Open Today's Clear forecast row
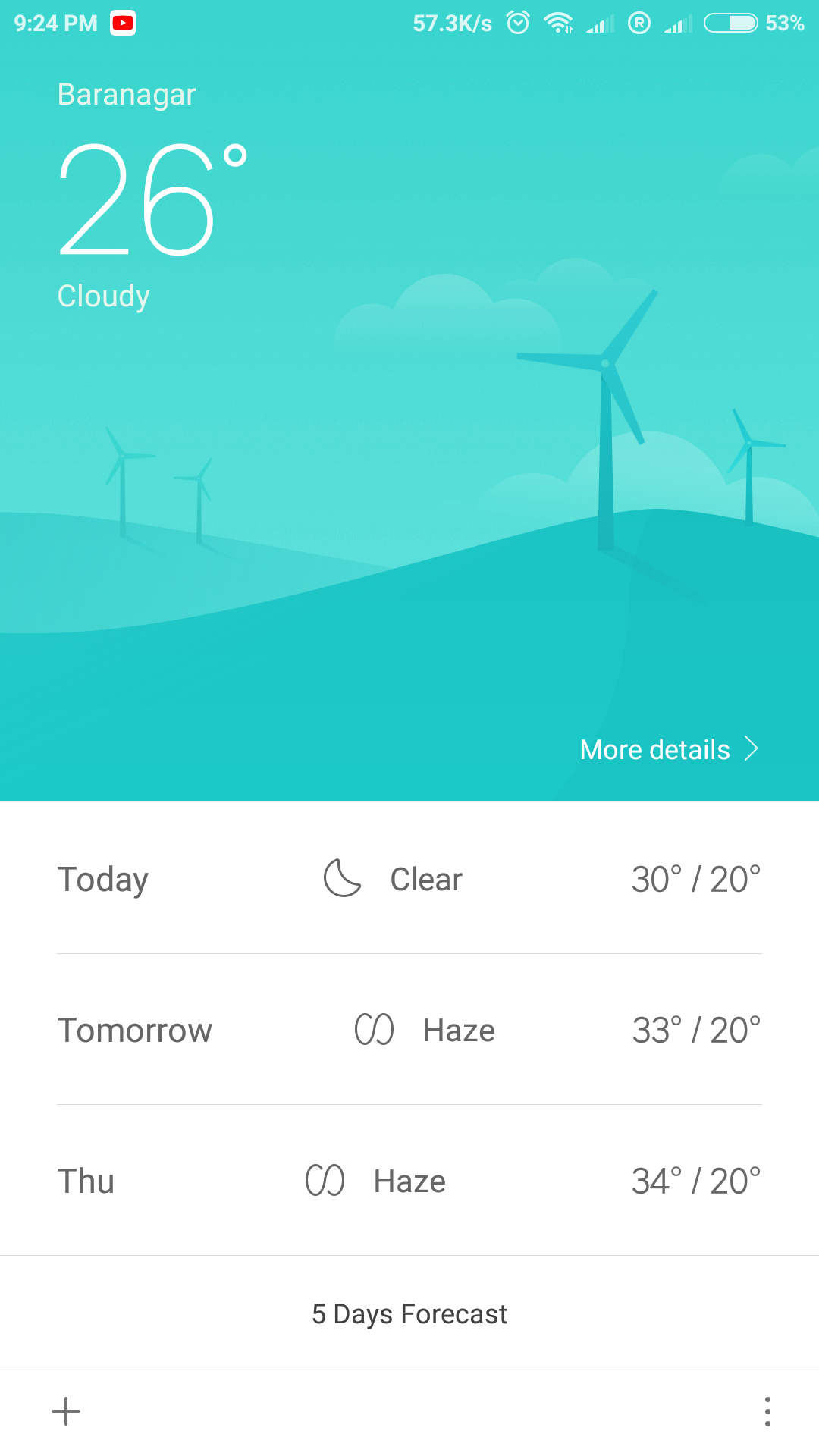 [x=409, y=879]
